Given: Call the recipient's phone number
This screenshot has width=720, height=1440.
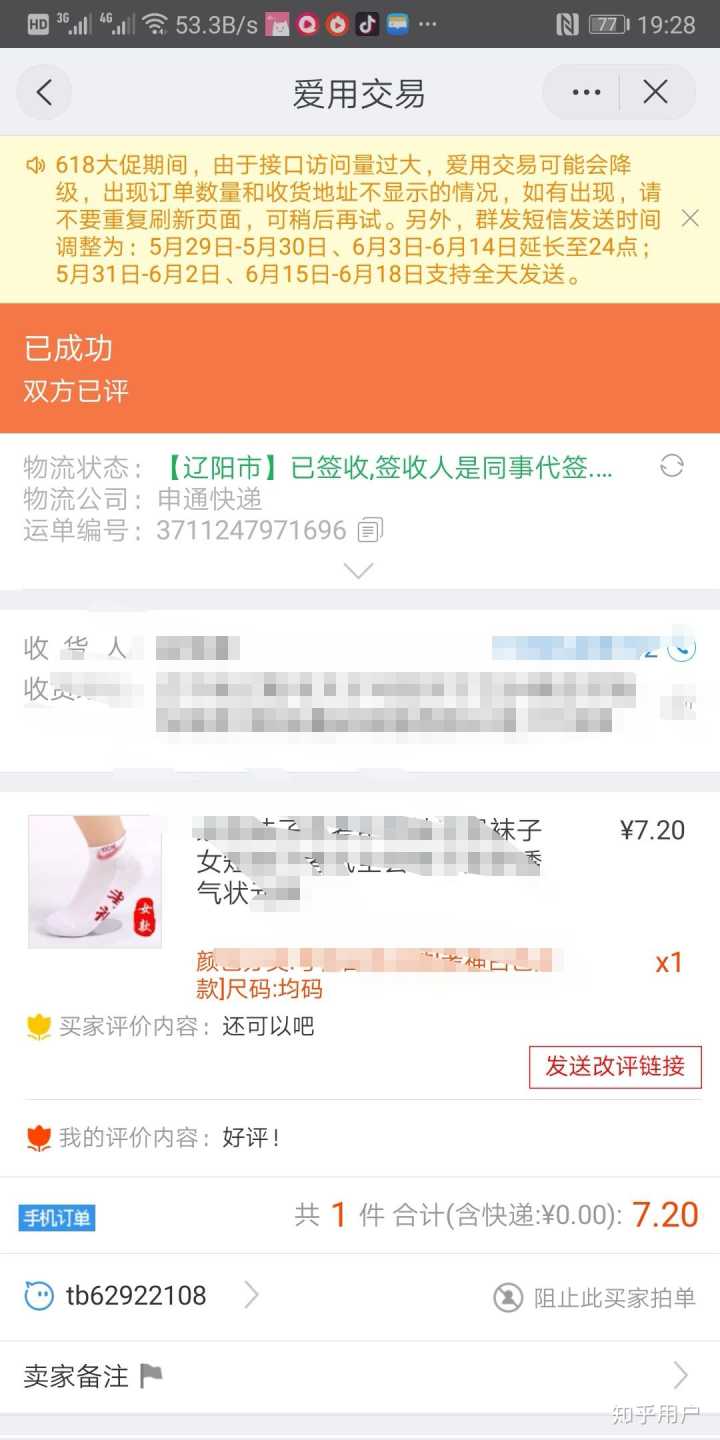Looking at the screenshot, I should click(x=683, y=647).
